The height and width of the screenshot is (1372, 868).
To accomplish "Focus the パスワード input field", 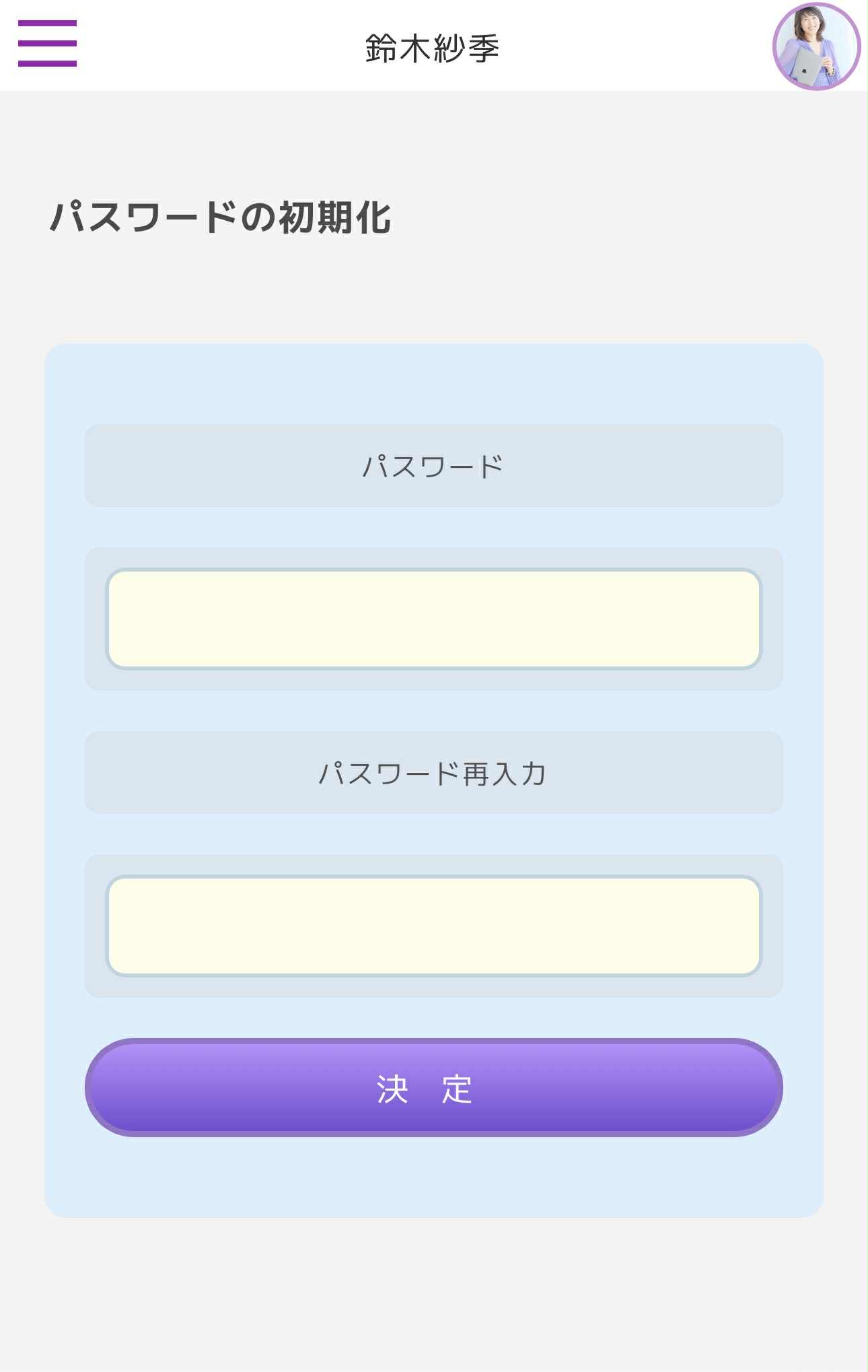I will [434, 619].
